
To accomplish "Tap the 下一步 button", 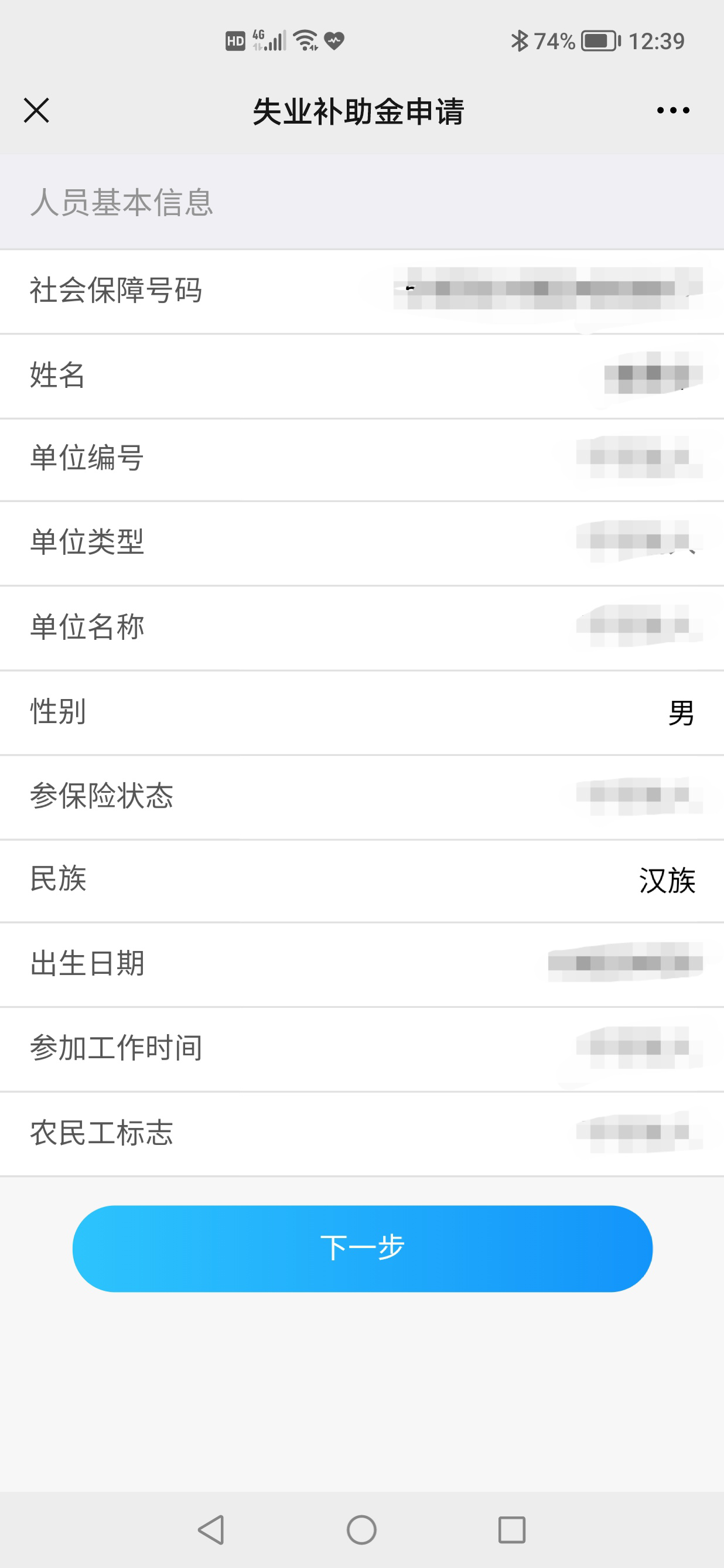I will coord(363,1249).
